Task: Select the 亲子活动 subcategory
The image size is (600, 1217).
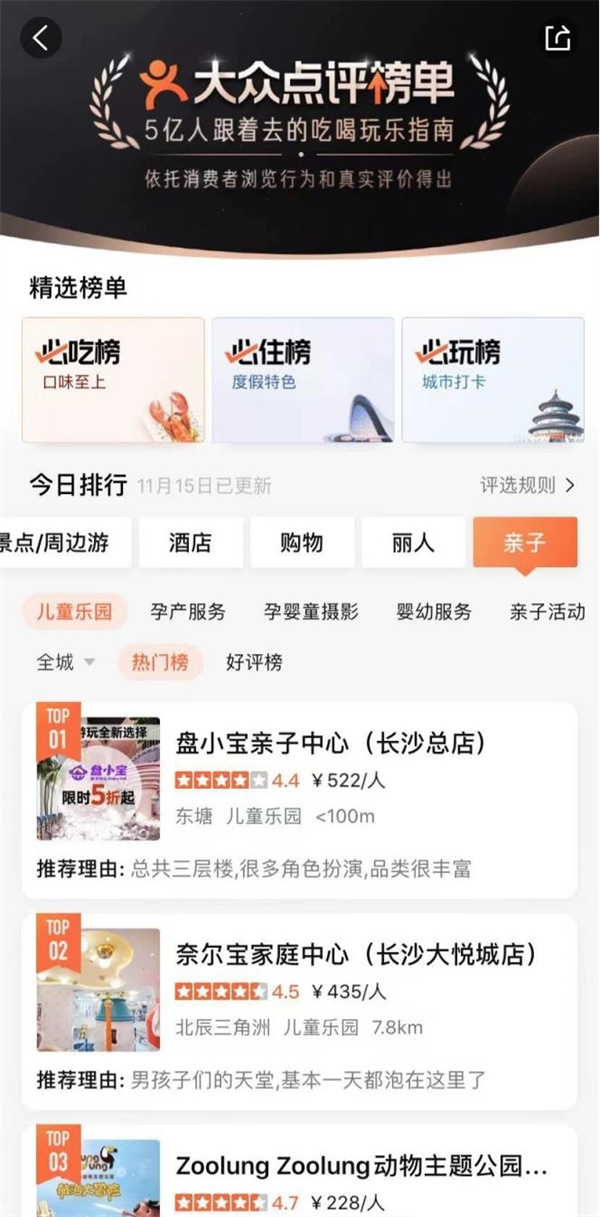Action: pos(547,611)
